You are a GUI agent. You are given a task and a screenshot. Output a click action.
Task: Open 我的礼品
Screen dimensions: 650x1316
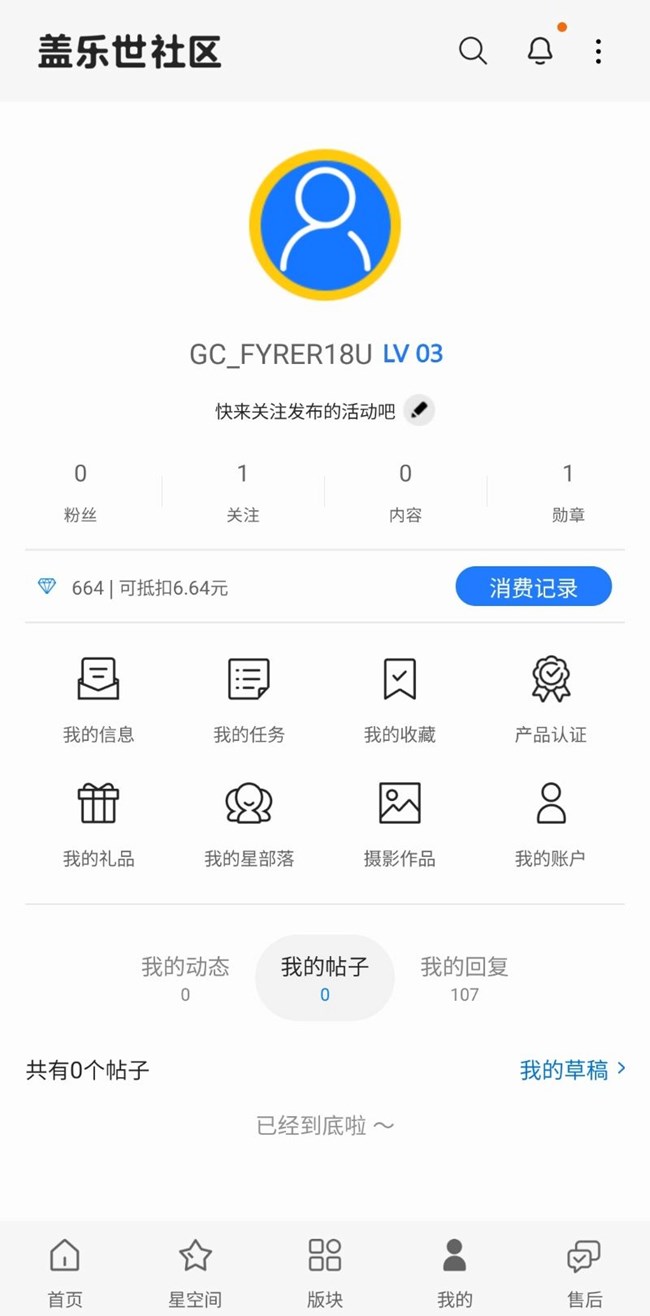[98, 823]
